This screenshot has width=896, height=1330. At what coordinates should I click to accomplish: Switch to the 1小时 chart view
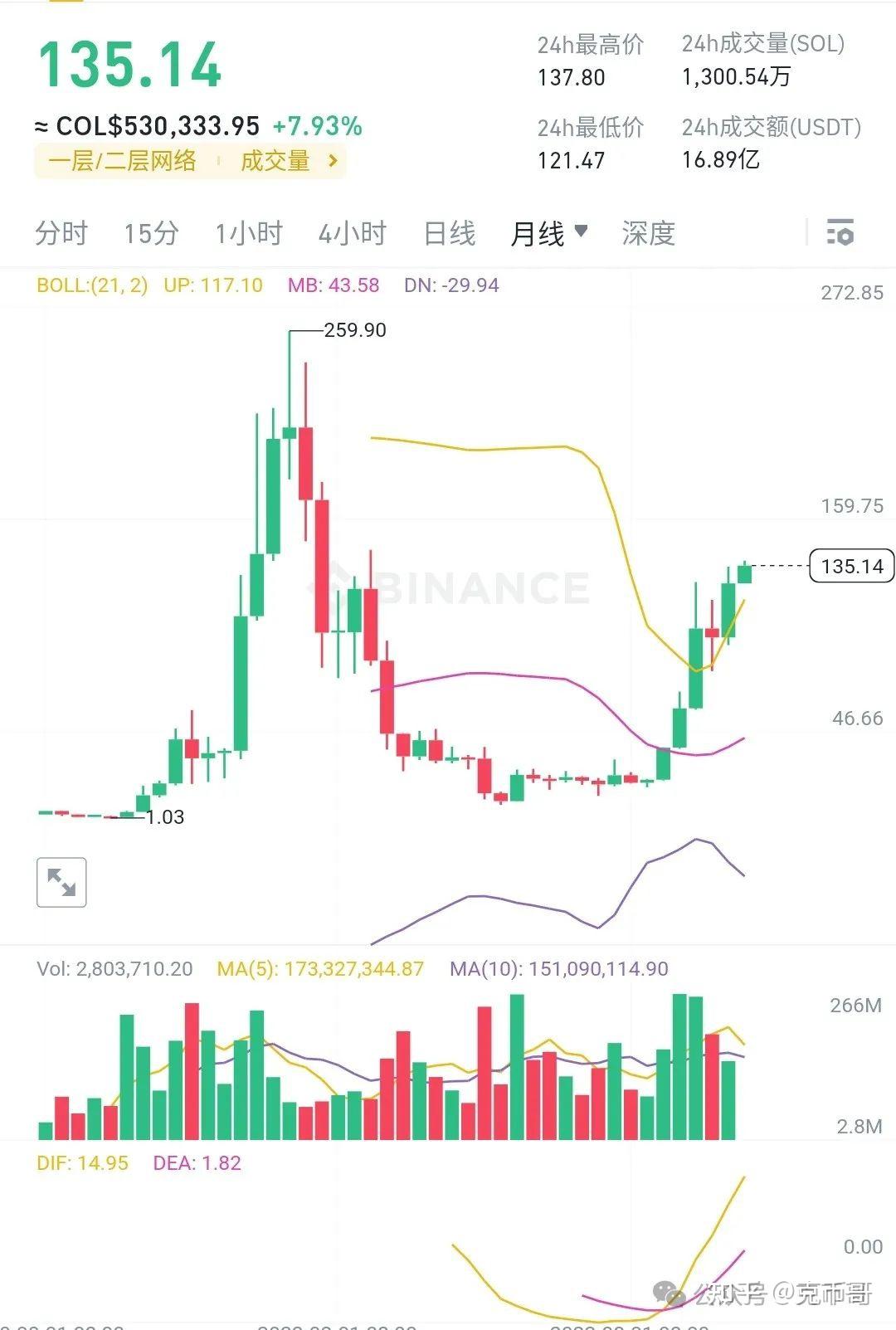(250, 234)
